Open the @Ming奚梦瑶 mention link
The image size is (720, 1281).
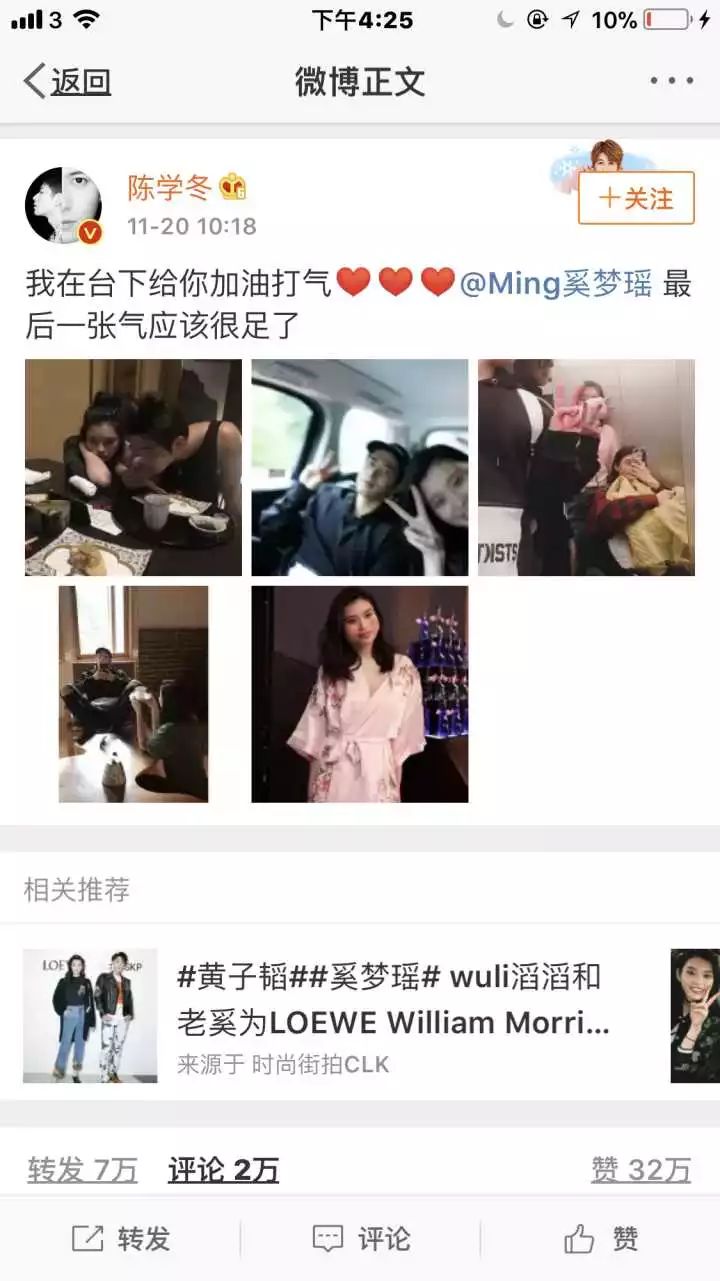[x=556, y=284]
